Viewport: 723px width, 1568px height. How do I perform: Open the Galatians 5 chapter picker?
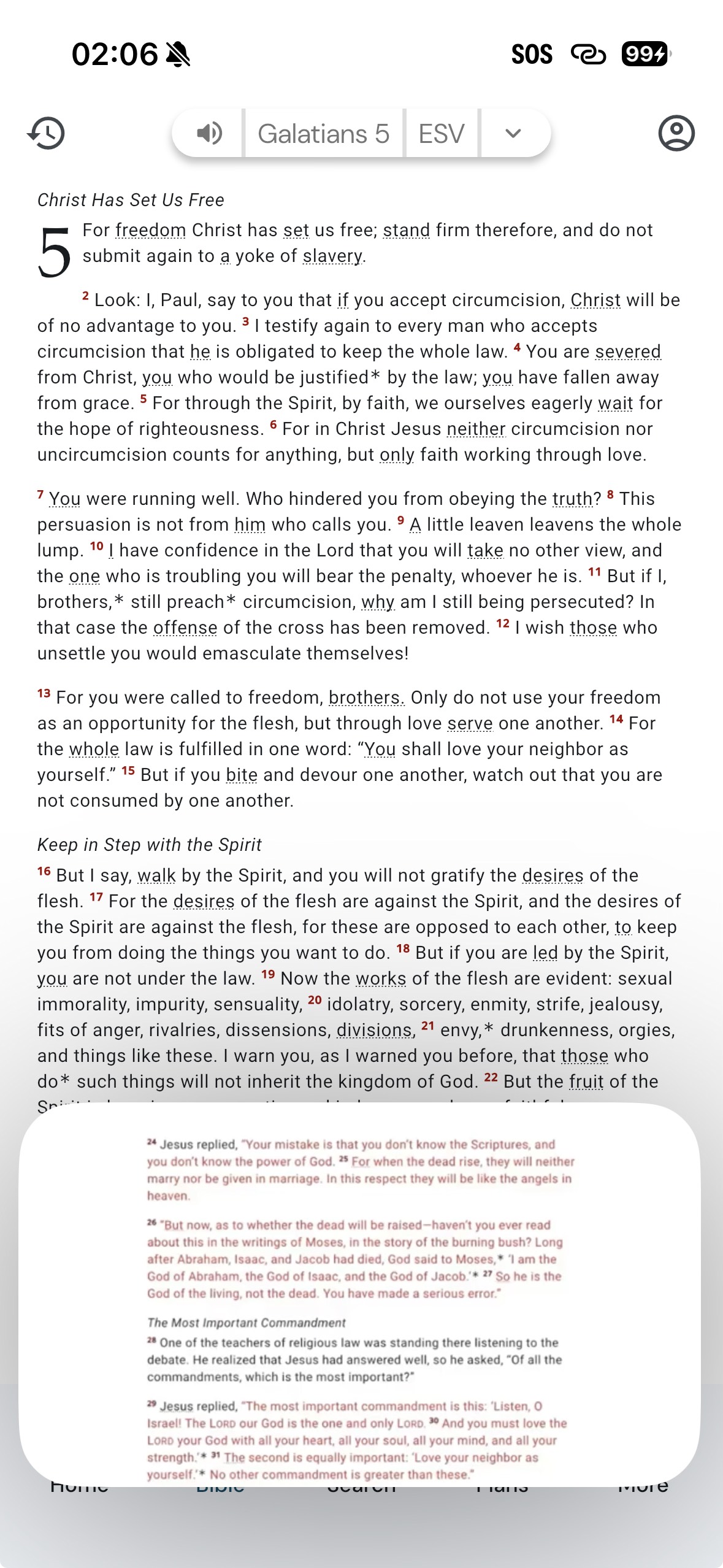(x=323, y=133)
